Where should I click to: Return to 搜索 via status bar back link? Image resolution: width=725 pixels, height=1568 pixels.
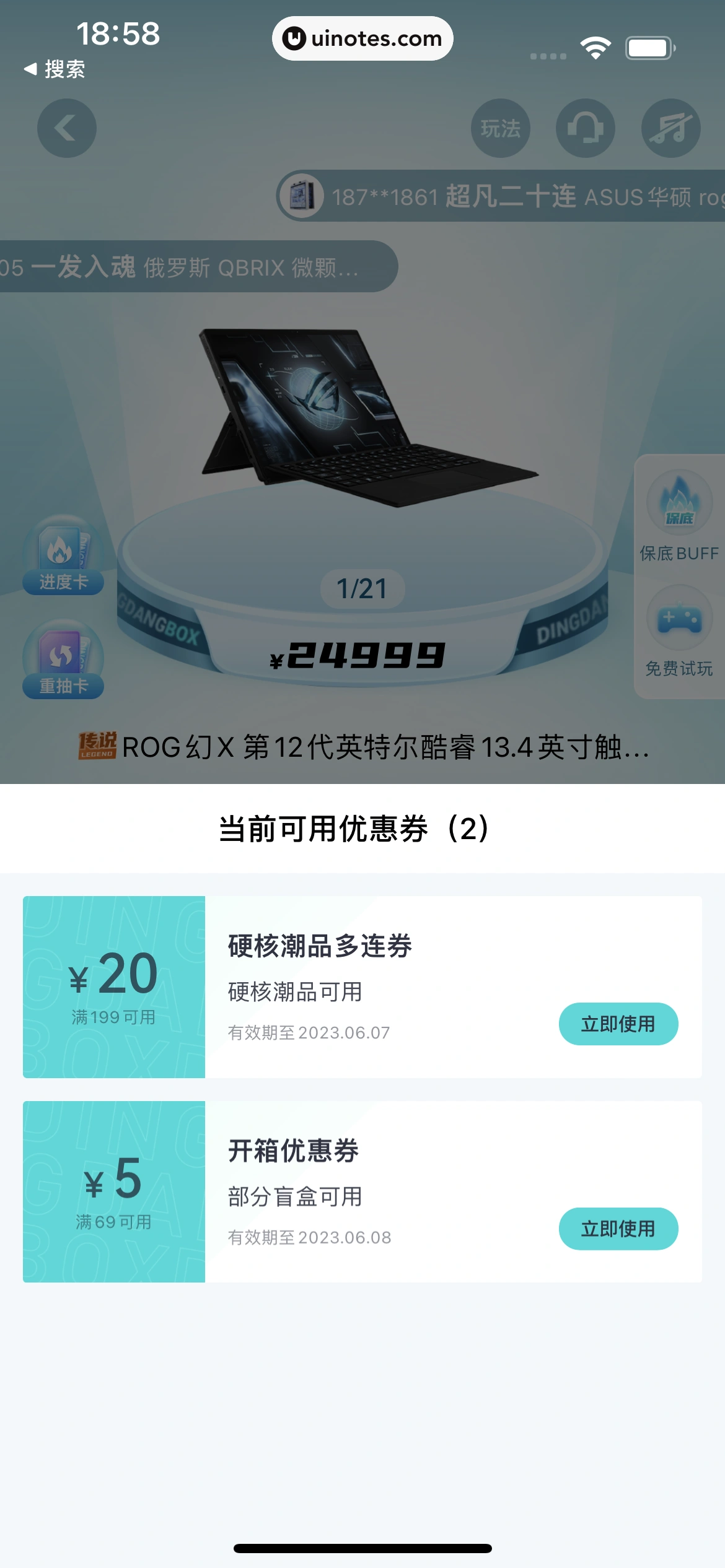point(55,69)
